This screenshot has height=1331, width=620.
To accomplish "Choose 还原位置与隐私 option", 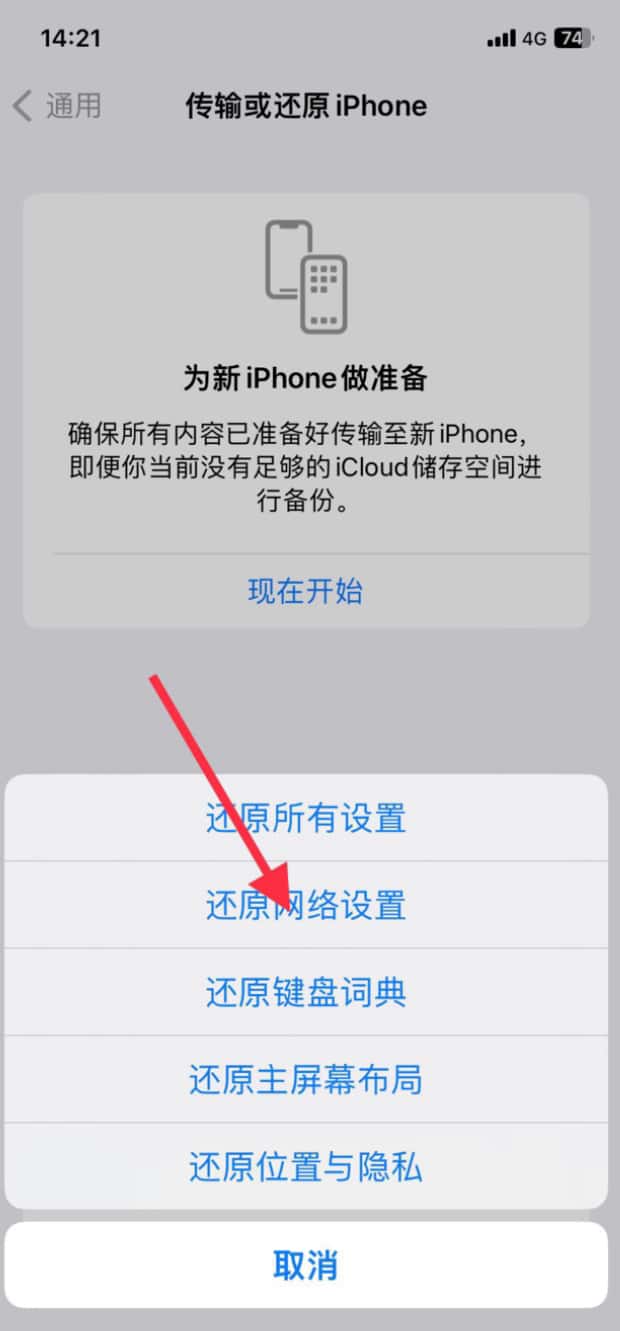I will pos(306,1167).
